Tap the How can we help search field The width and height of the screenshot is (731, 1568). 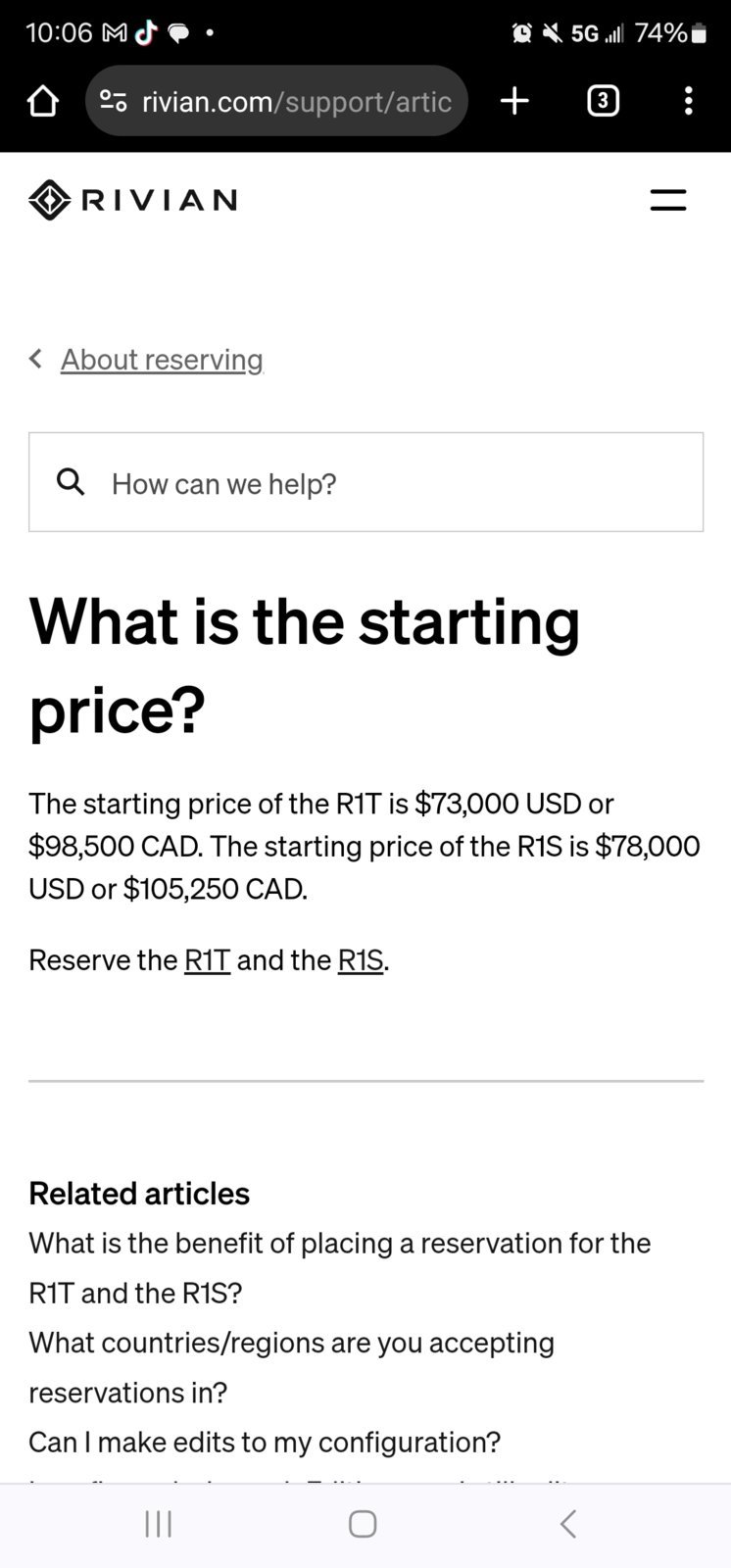(365, 482)
